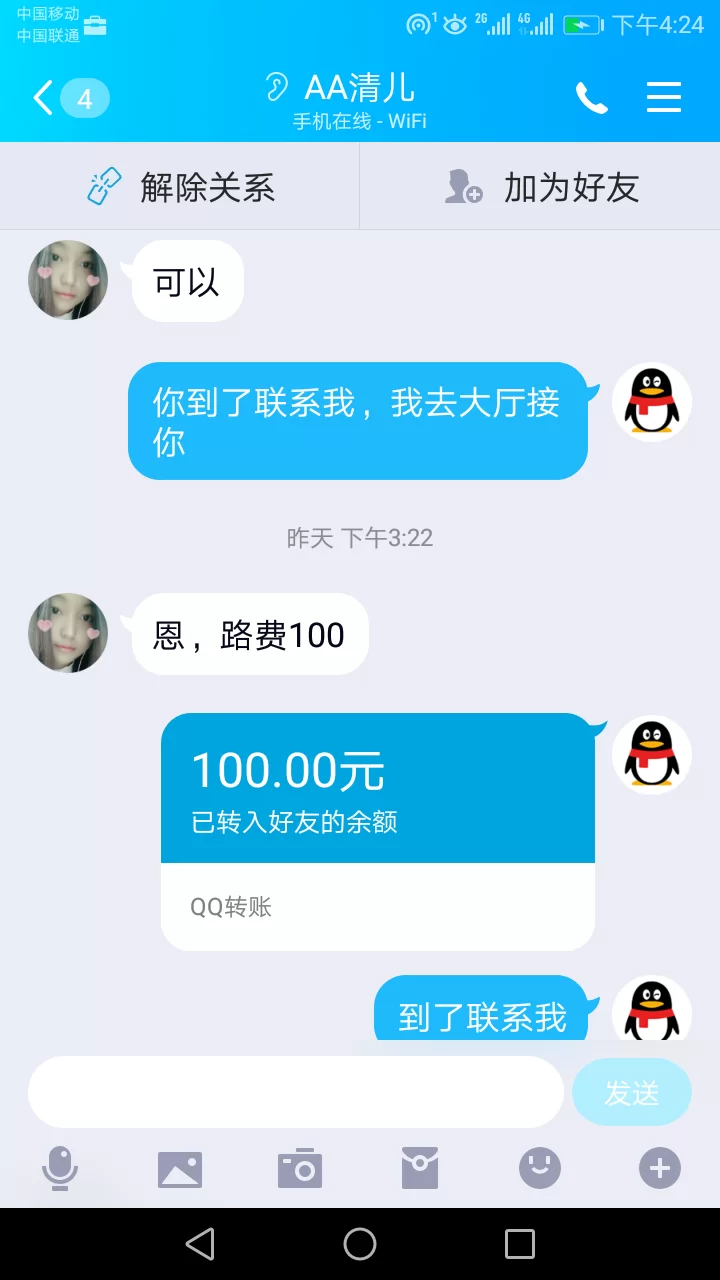
Task: Open the chat settings menu
Action: point(663,98)
